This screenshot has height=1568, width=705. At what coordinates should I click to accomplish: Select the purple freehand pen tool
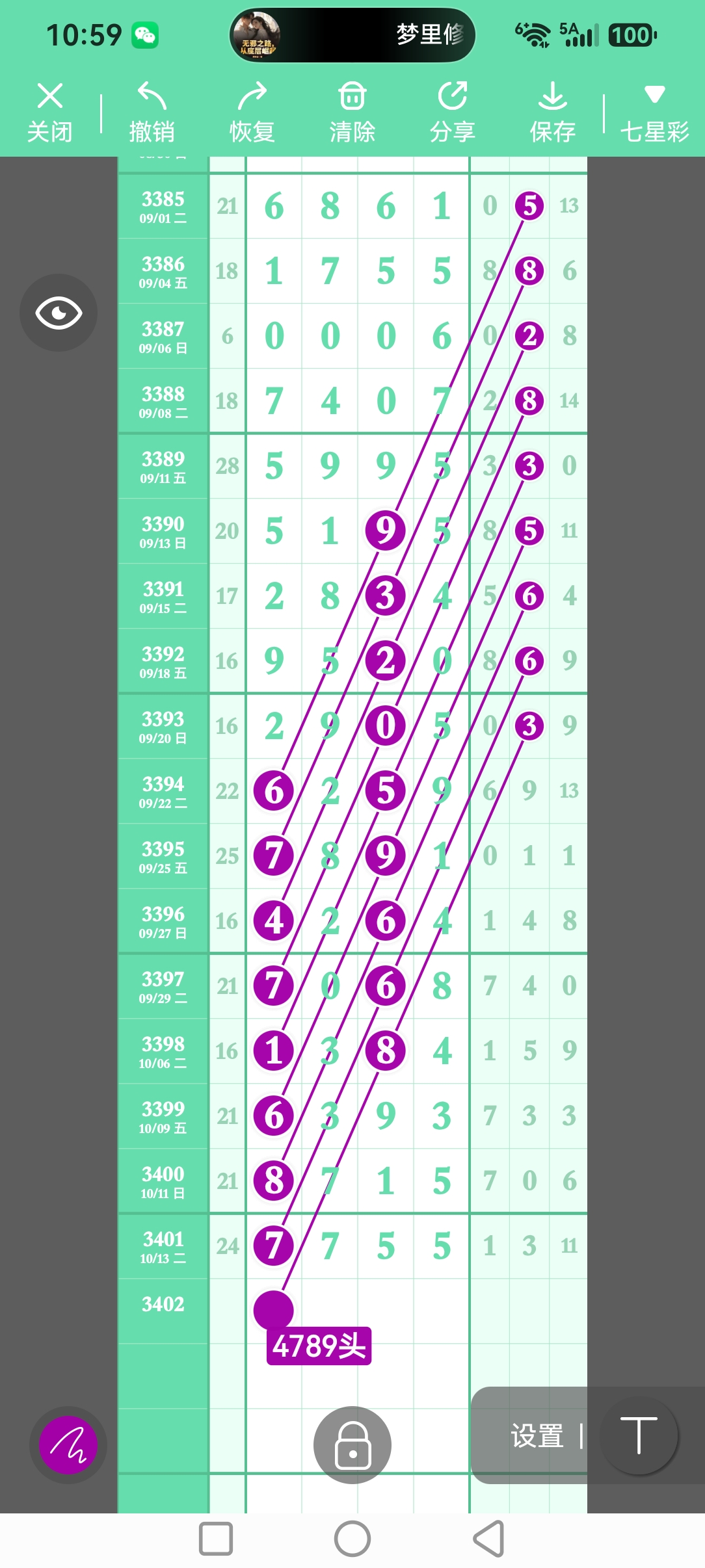[68, 1445]
